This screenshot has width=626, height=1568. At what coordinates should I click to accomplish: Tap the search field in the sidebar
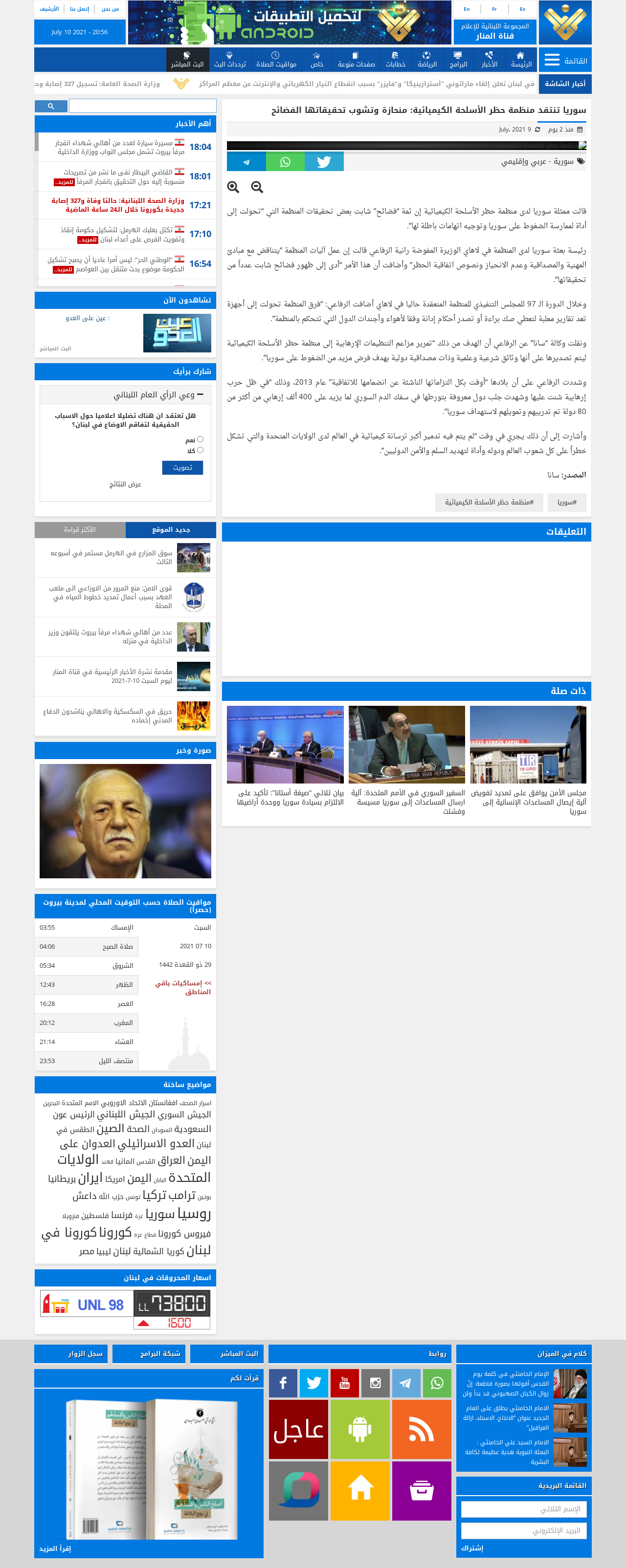(142, 106)
